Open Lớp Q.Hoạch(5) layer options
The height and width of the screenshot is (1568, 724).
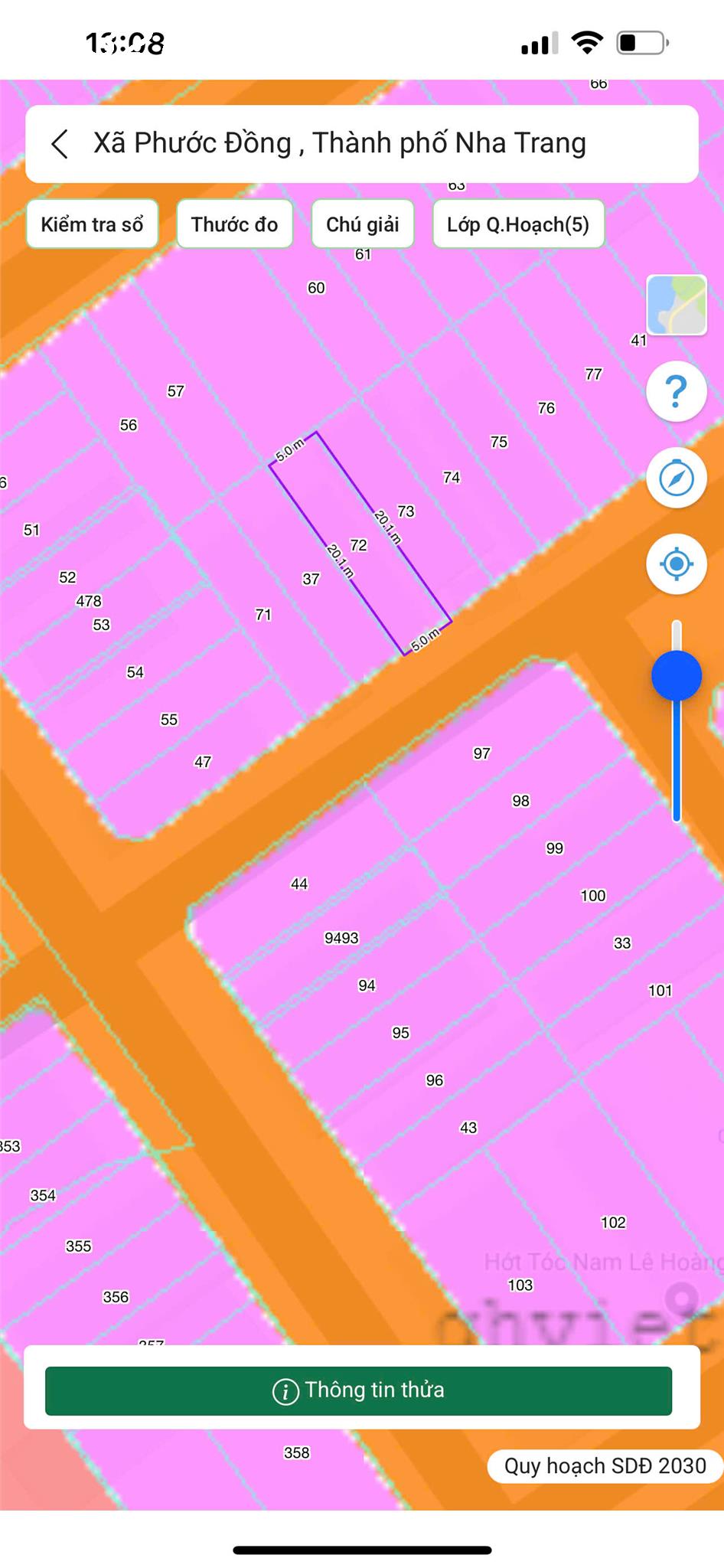(518, 224)
